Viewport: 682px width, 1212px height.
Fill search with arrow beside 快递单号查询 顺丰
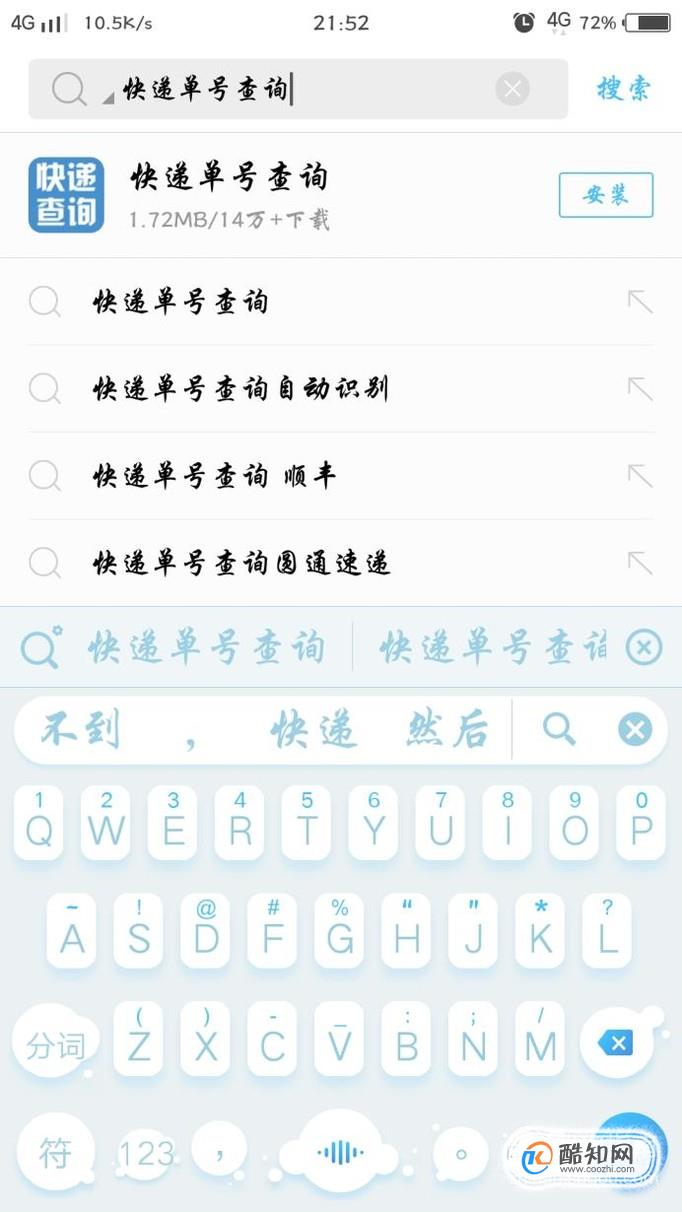[x=640, y=475]
